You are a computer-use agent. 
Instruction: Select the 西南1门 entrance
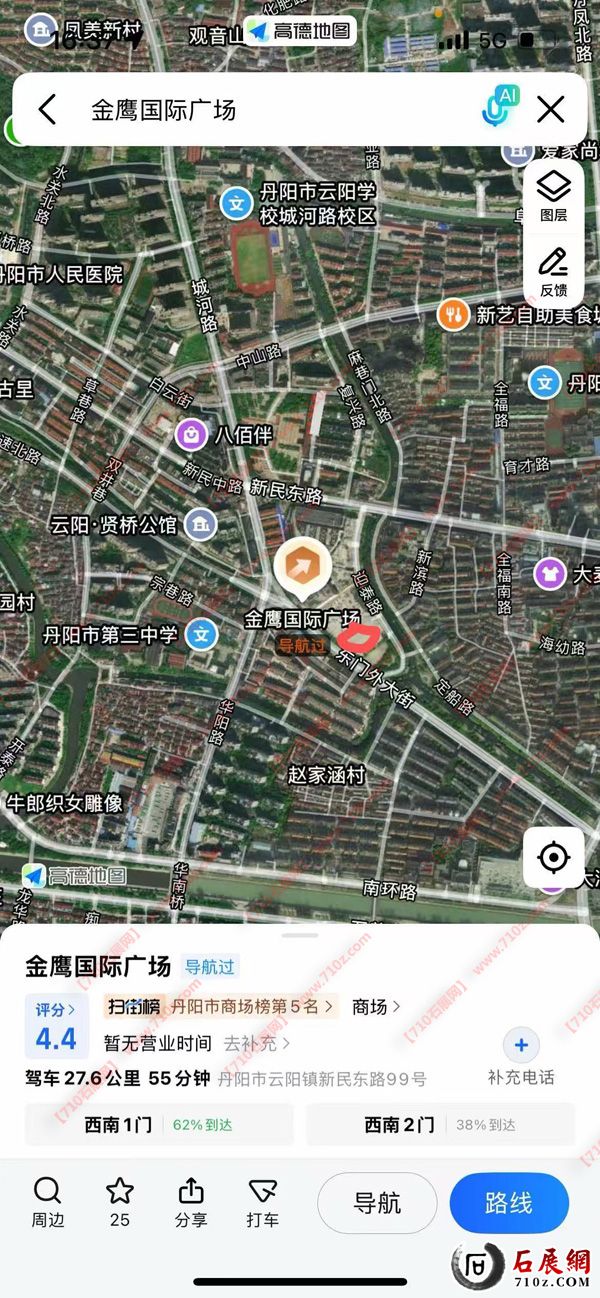[160, 1124]
